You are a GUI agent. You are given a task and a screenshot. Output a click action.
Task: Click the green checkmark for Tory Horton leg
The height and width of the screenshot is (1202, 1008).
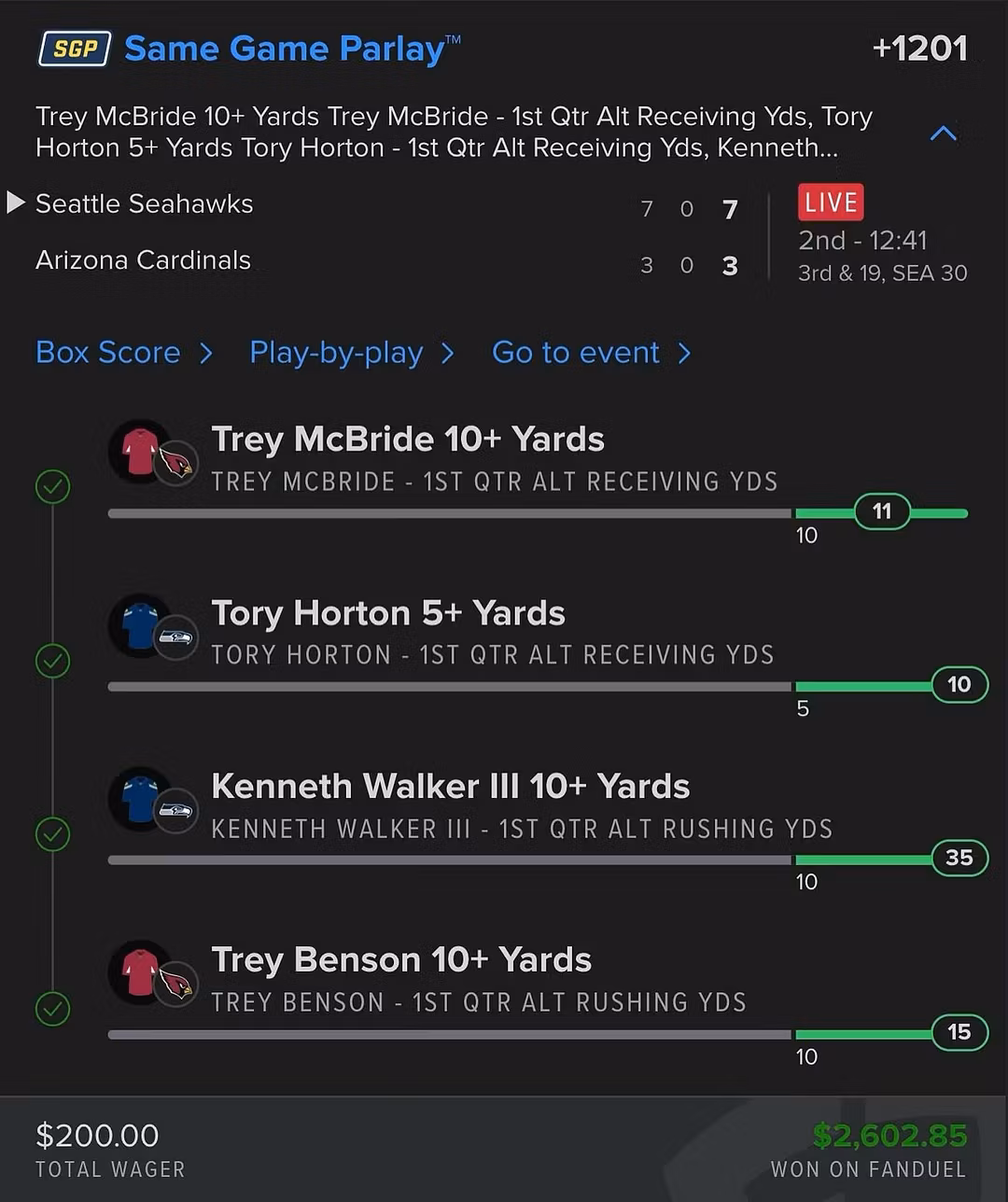coord(52,661)
